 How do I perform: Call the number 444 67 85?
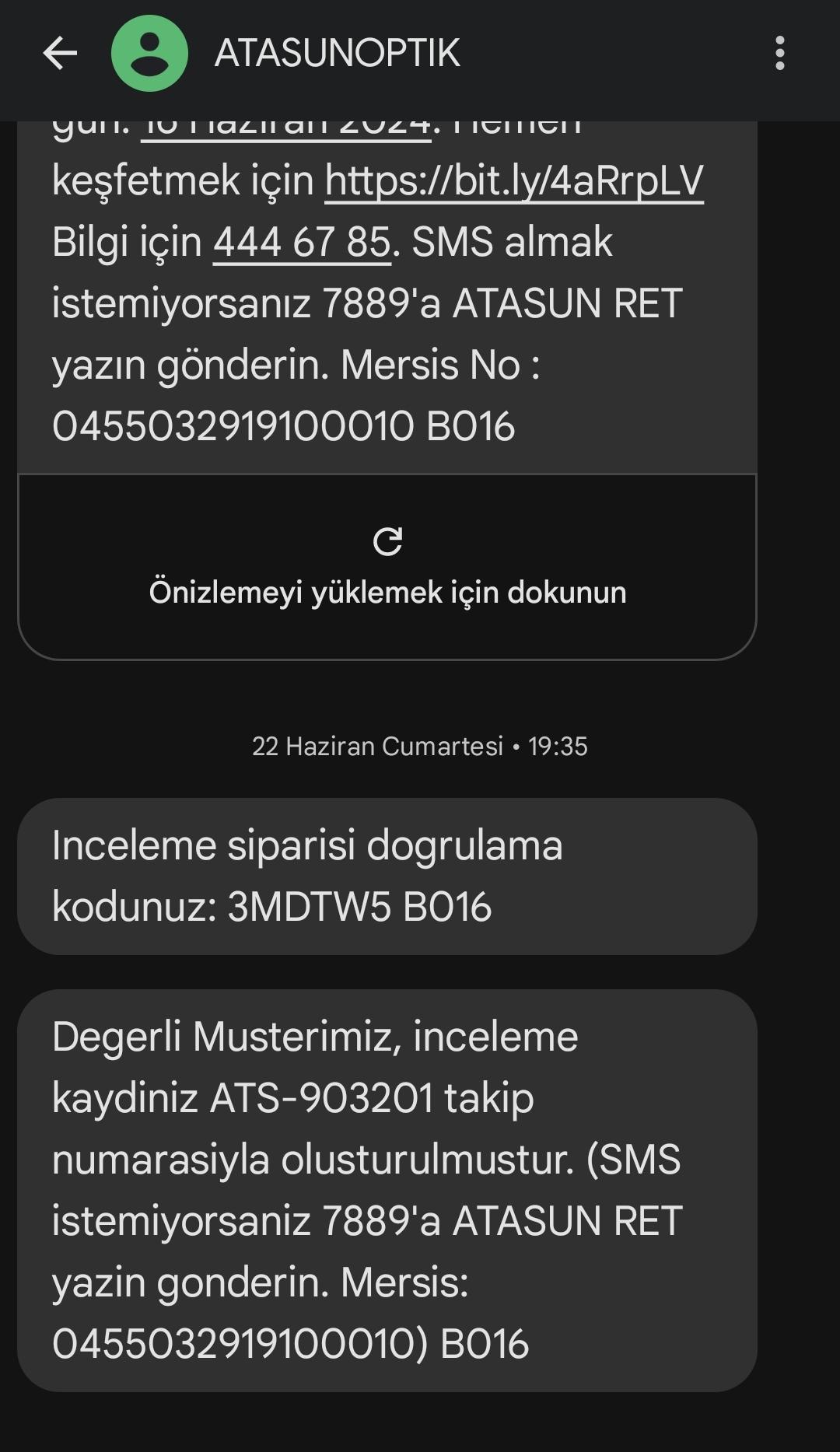coord(301,243)
